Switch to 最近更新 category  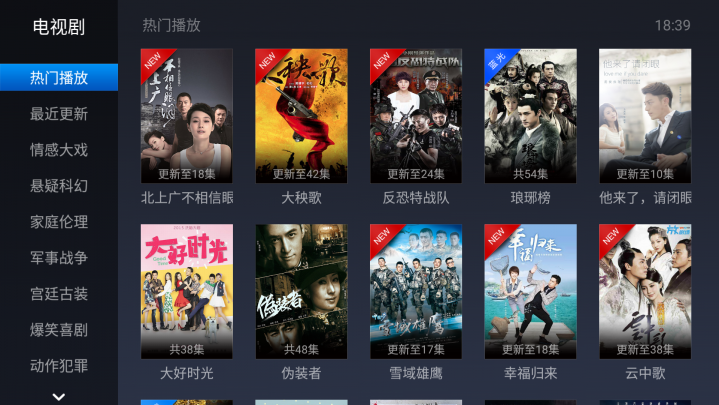[59, 114]
